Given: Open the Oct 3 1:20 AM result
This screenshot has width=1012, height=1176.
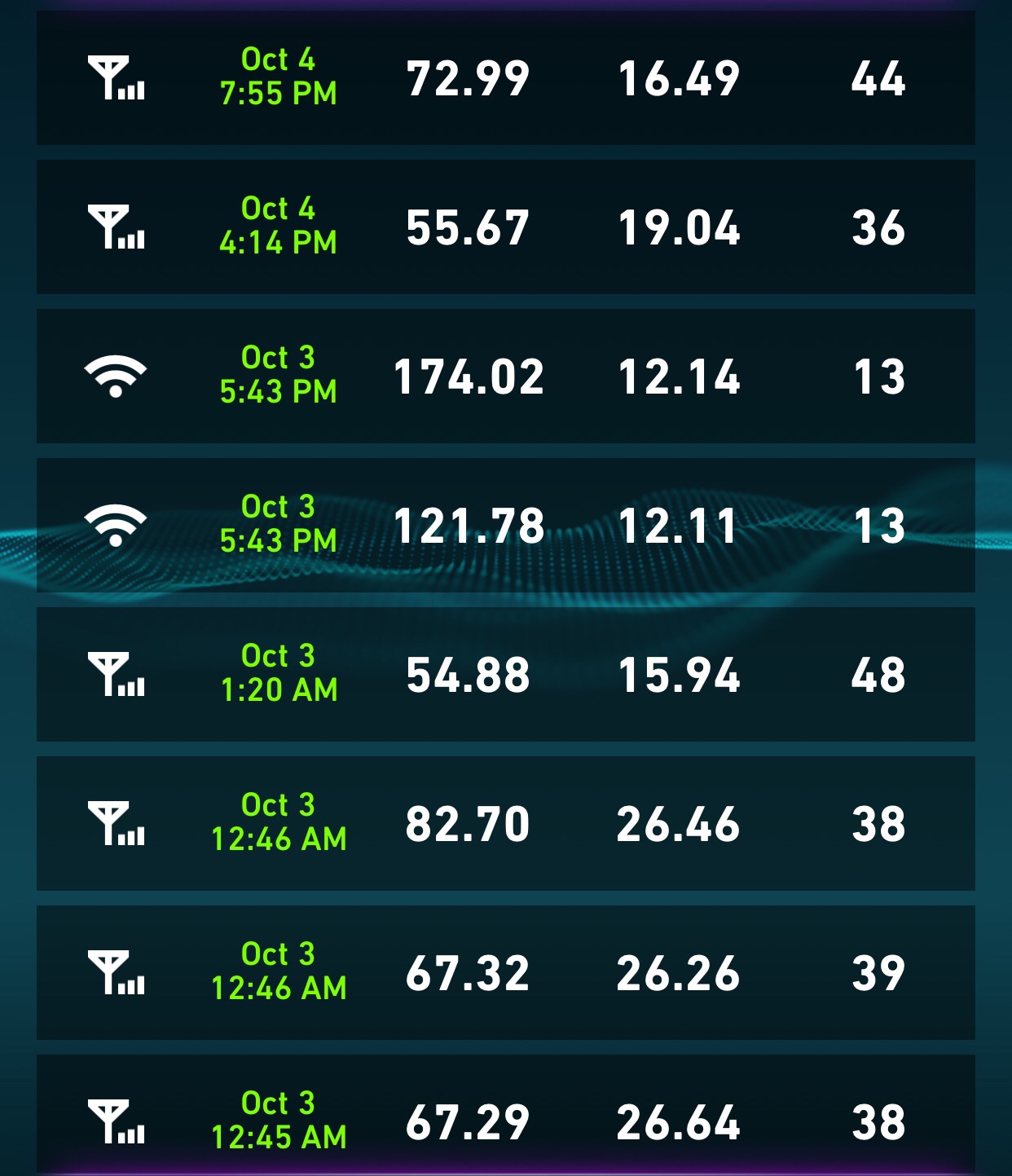Looking at the screenshot, I should [x=505, y=675].
